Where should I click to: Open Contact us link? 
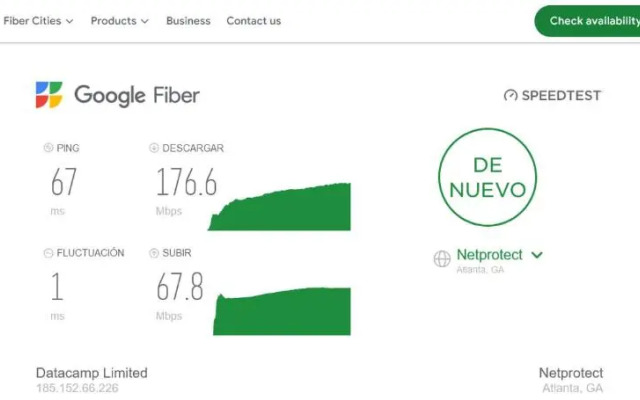pyautogui.click(x=253, y=21)
